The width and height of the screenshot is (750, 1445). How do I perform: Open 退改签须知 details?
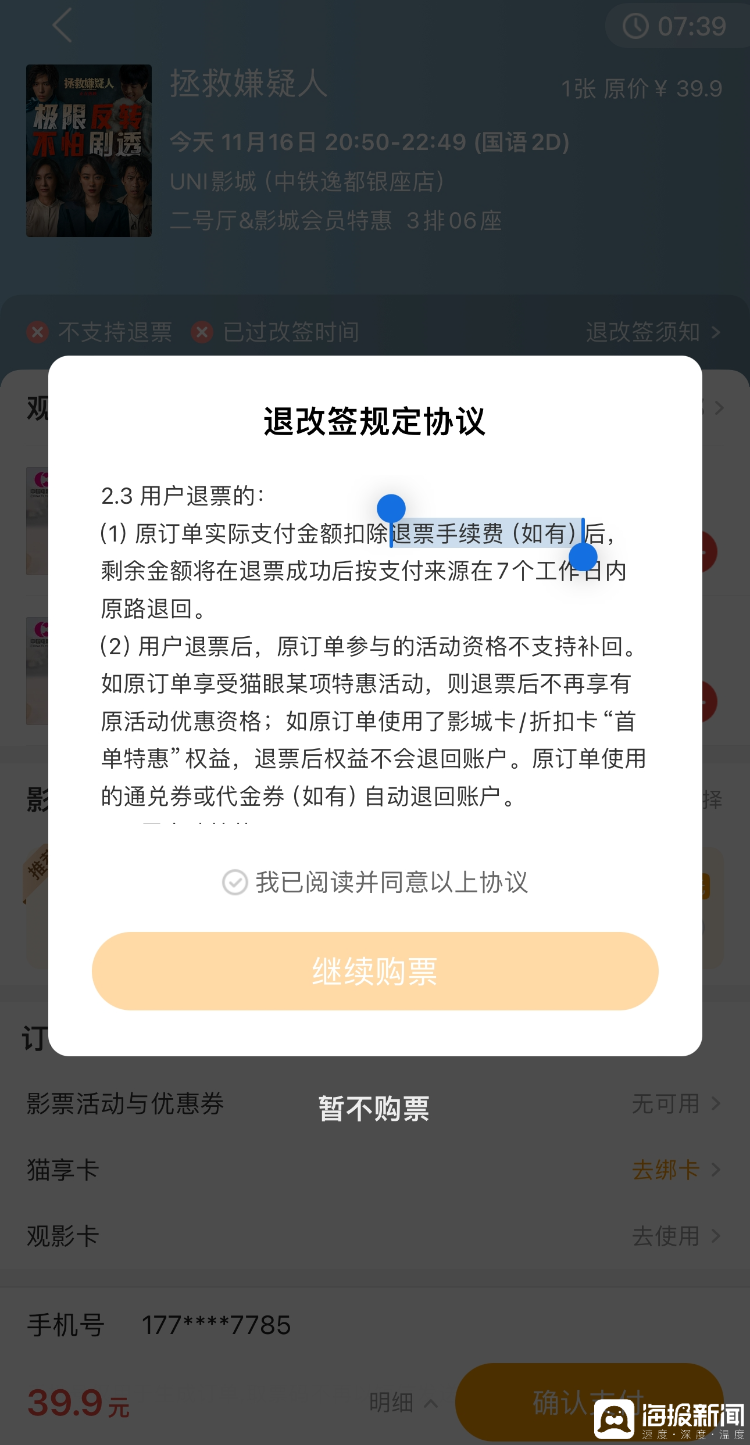pos(652,332)
